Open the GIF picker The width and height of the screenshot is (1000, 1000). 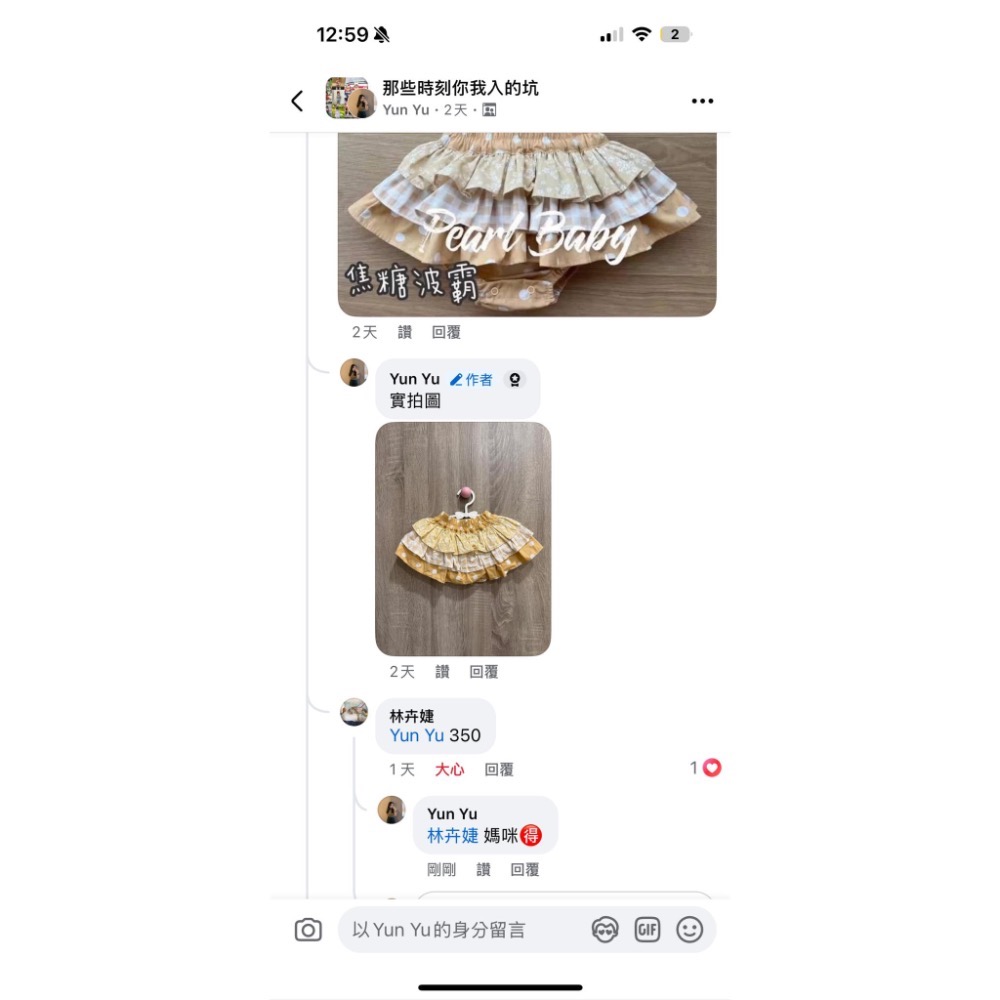click(647, 930)
